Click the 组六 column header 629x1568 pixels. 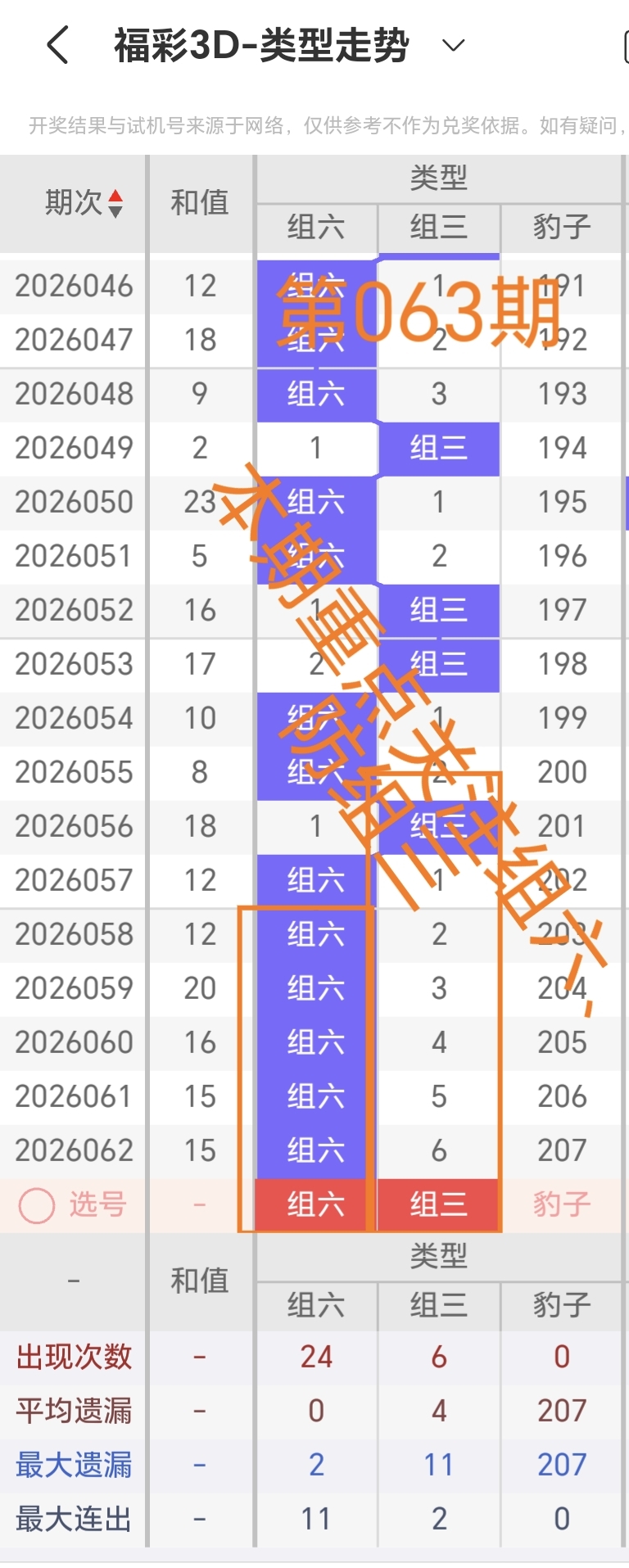click(x=315, y=229)
